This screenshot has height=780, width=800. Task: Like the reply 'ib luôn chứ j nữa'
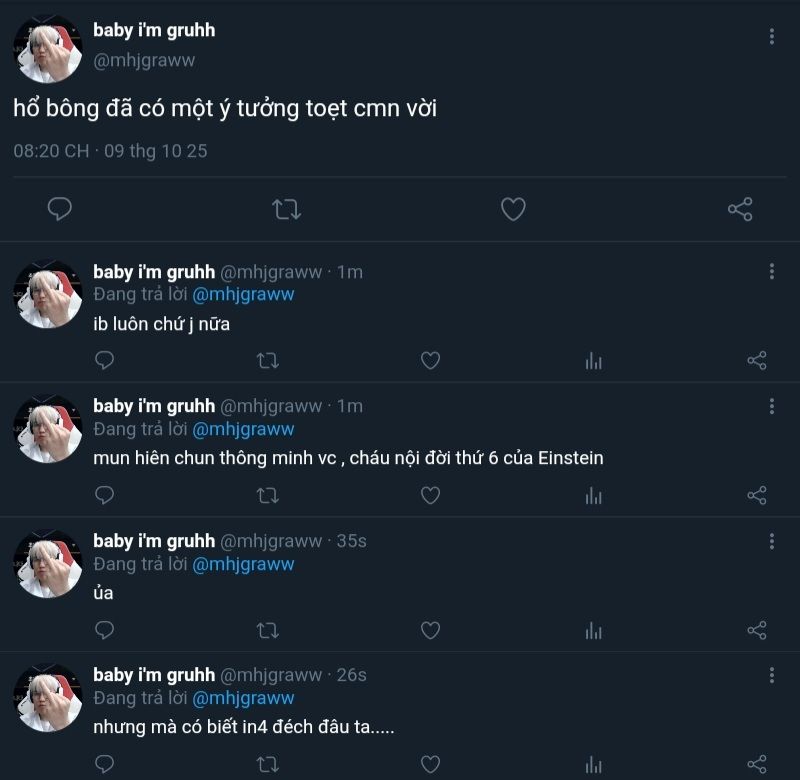[x=430, y=360]
